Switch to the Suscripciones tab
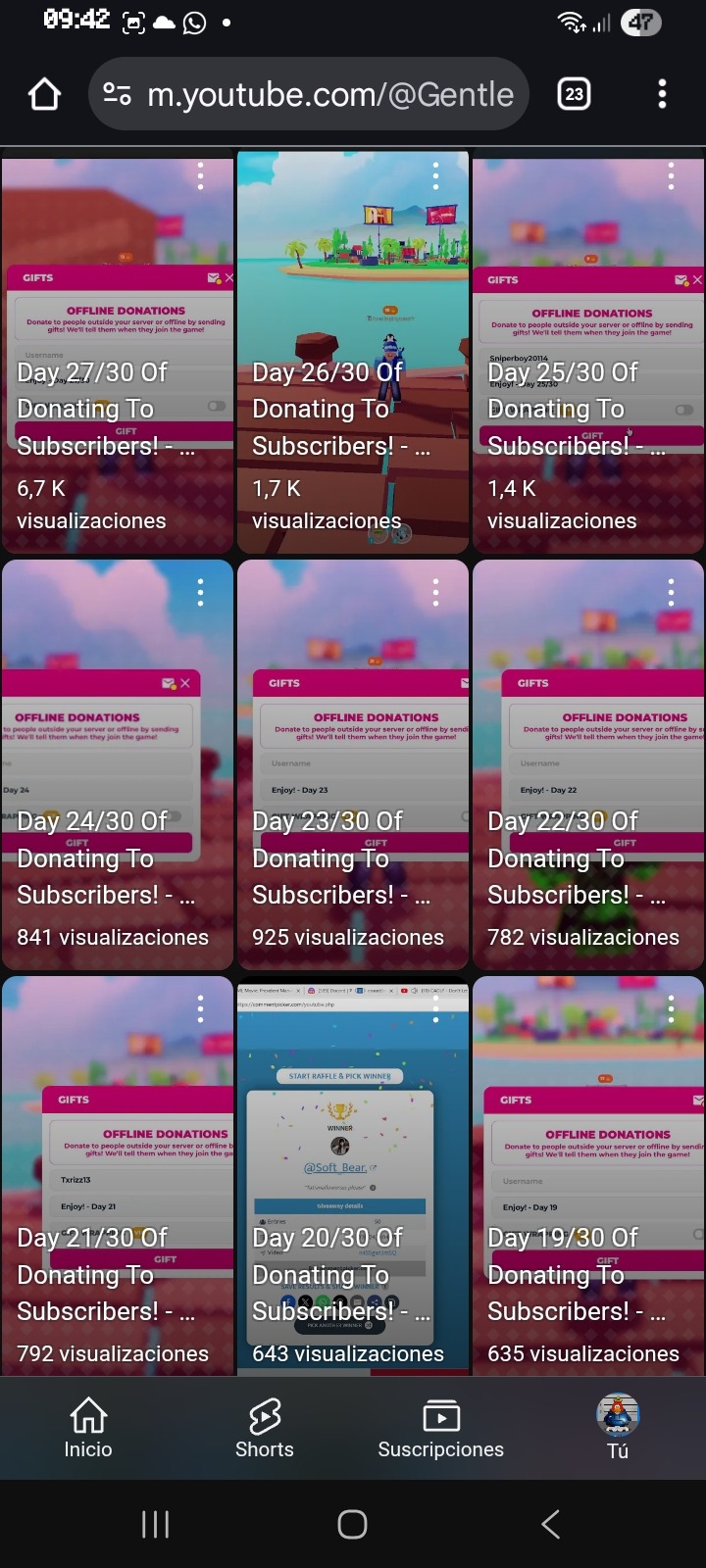This screenshot has width=706, height=1568. pyautogui.click(x=441, y=1428)
